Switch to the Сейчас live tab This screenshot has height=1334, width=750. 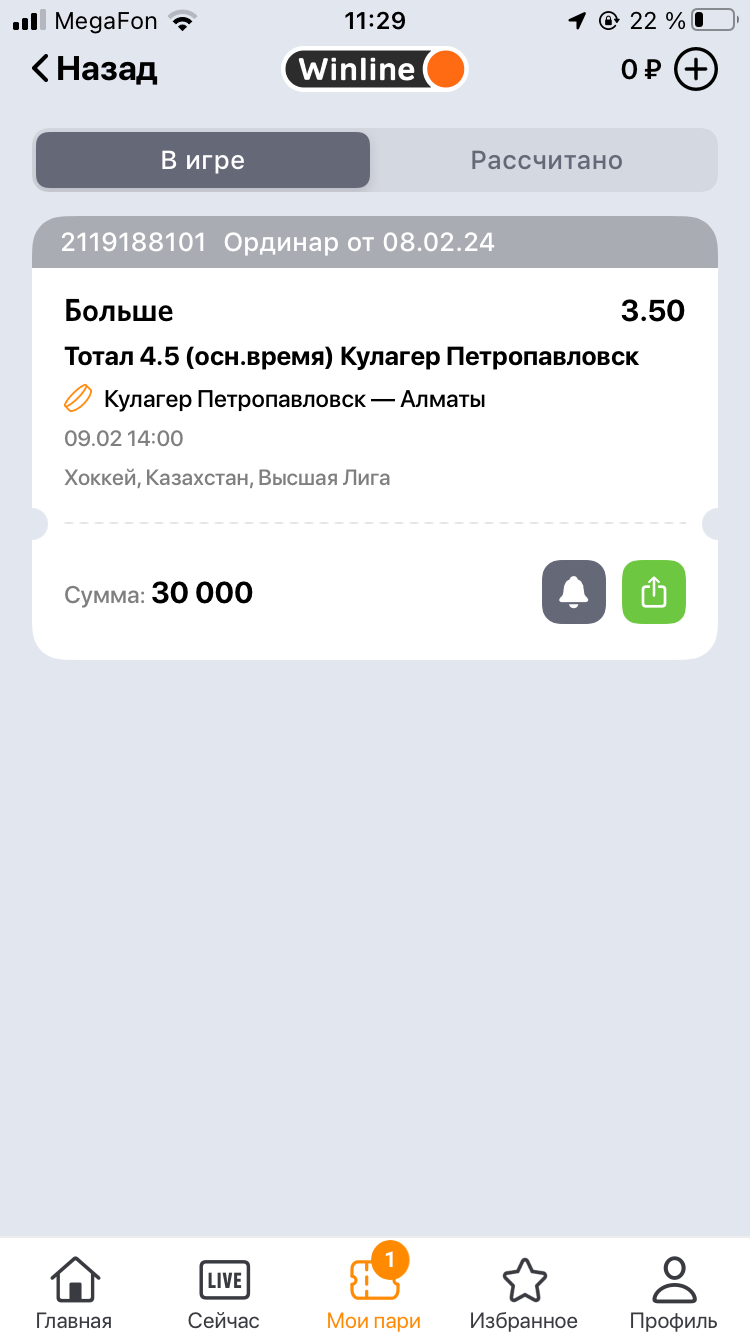point(224,1292)
